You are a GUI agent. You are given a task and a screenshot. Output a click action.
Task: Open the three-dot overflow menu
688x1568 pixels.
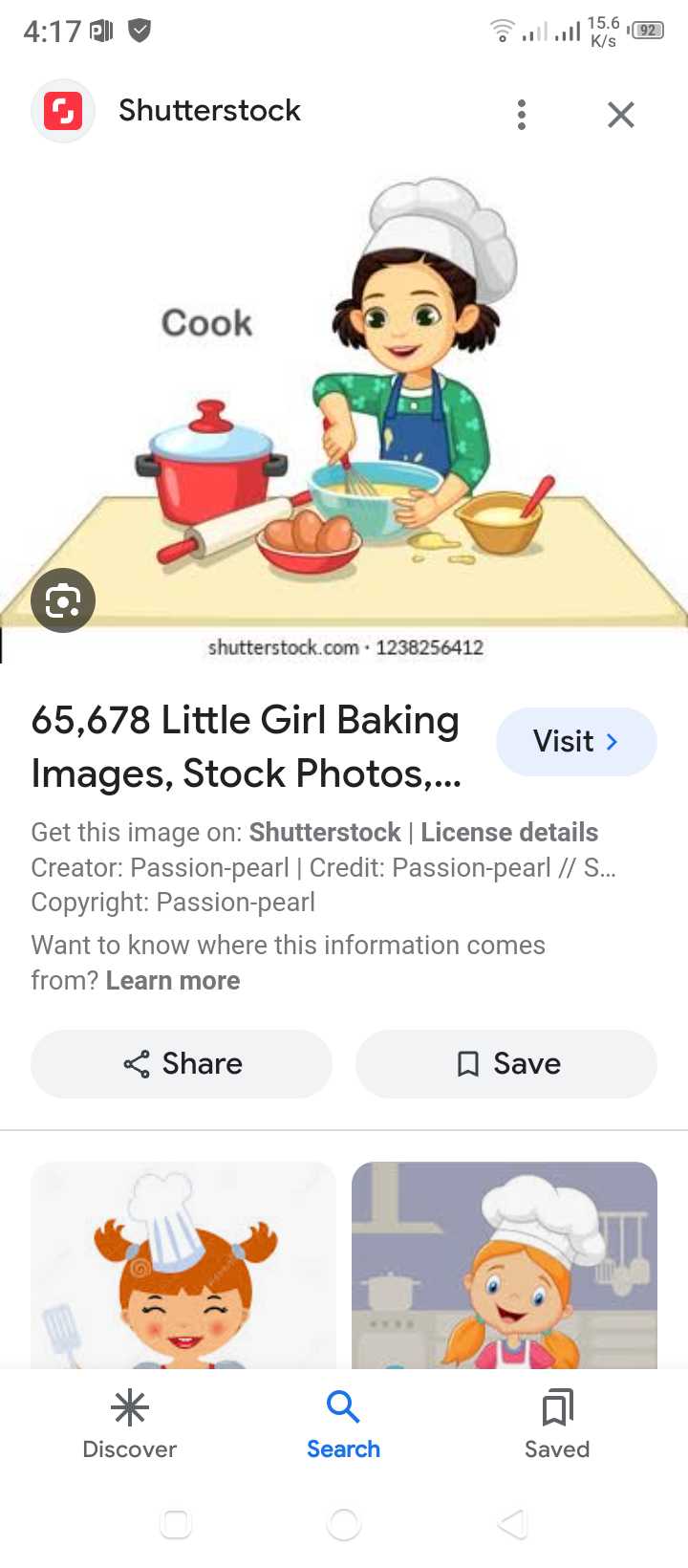click(x=521, y=115)
